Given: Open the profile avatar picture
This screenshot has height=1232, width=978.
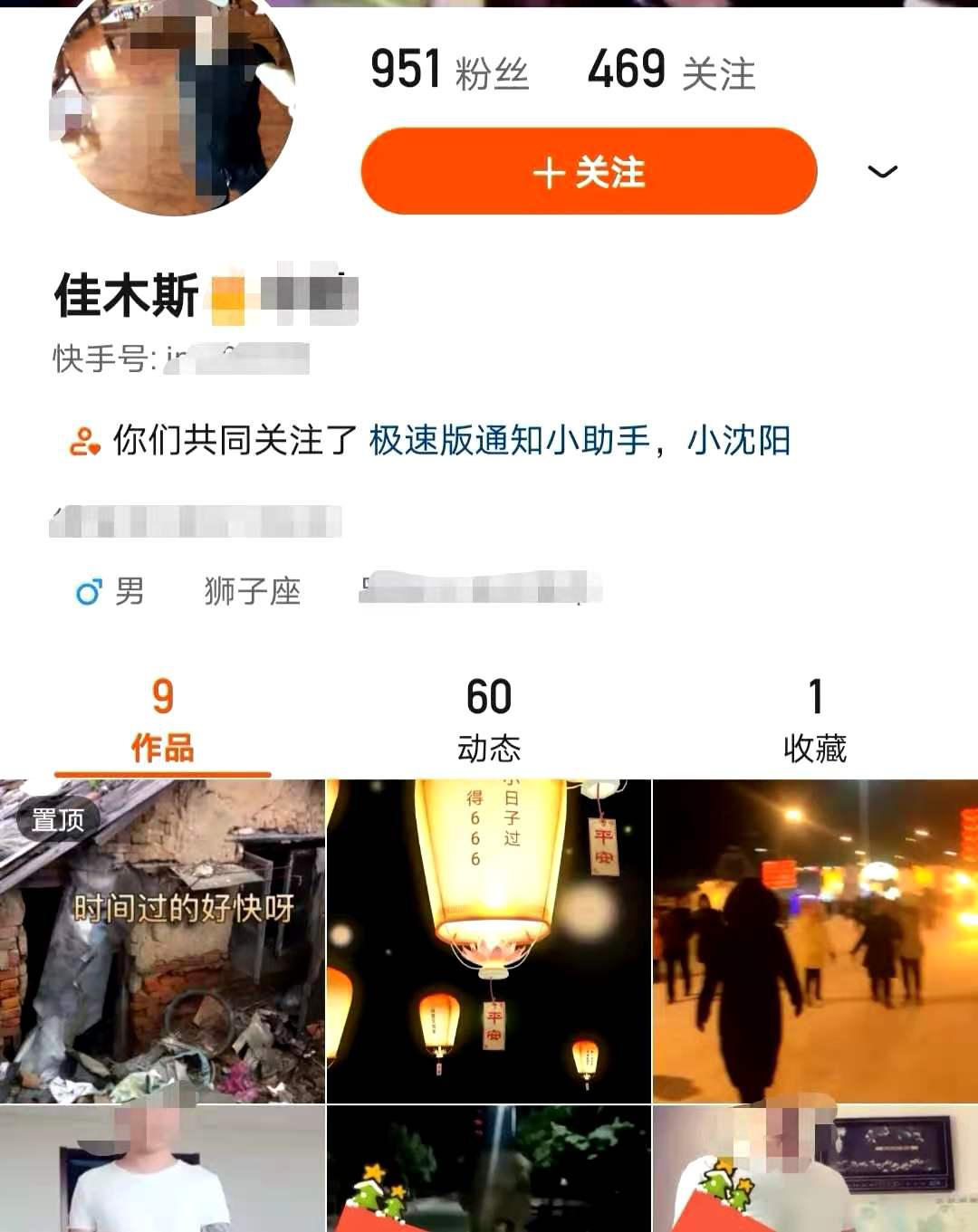Looking at the screenshot, I should coord(172,109).
